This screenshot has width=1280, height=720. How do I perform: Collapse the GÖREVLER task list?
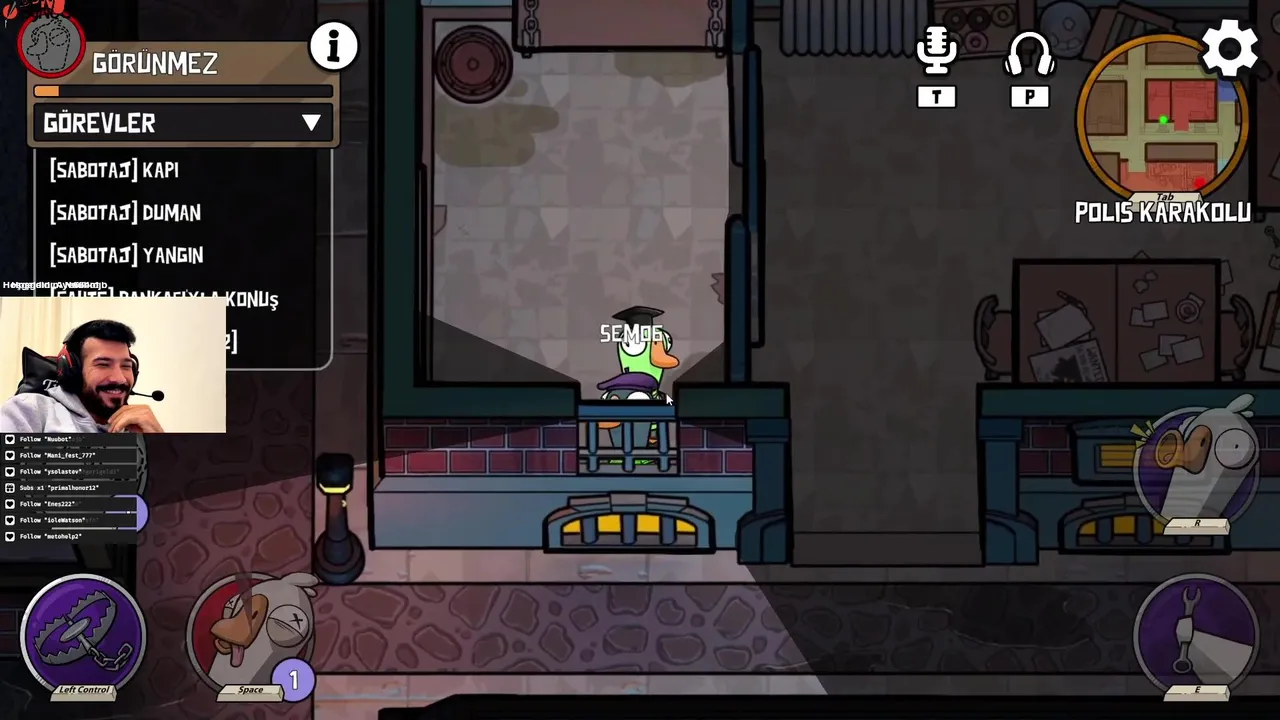311,123
